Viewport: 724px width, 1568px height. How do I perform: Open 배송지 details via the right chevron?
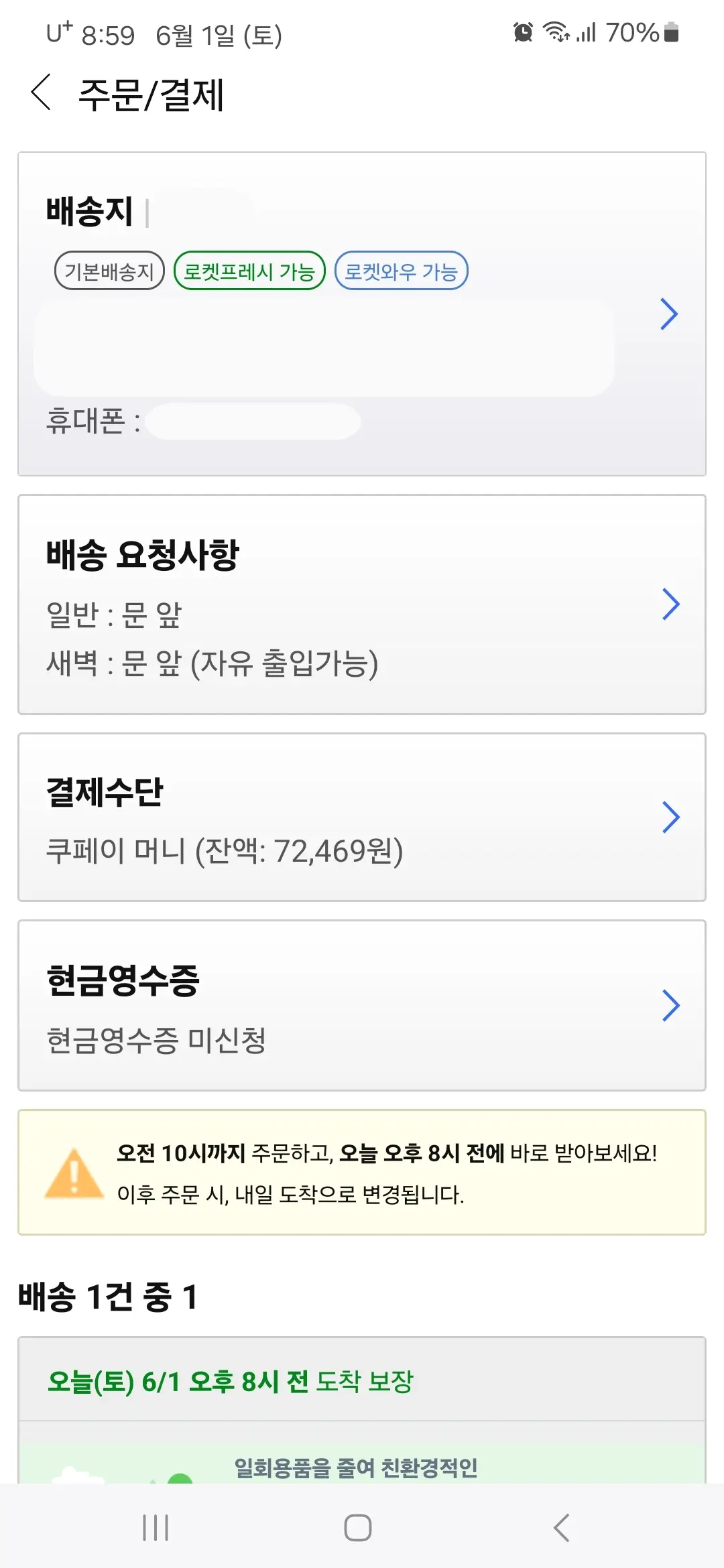(x=668, y=314)
